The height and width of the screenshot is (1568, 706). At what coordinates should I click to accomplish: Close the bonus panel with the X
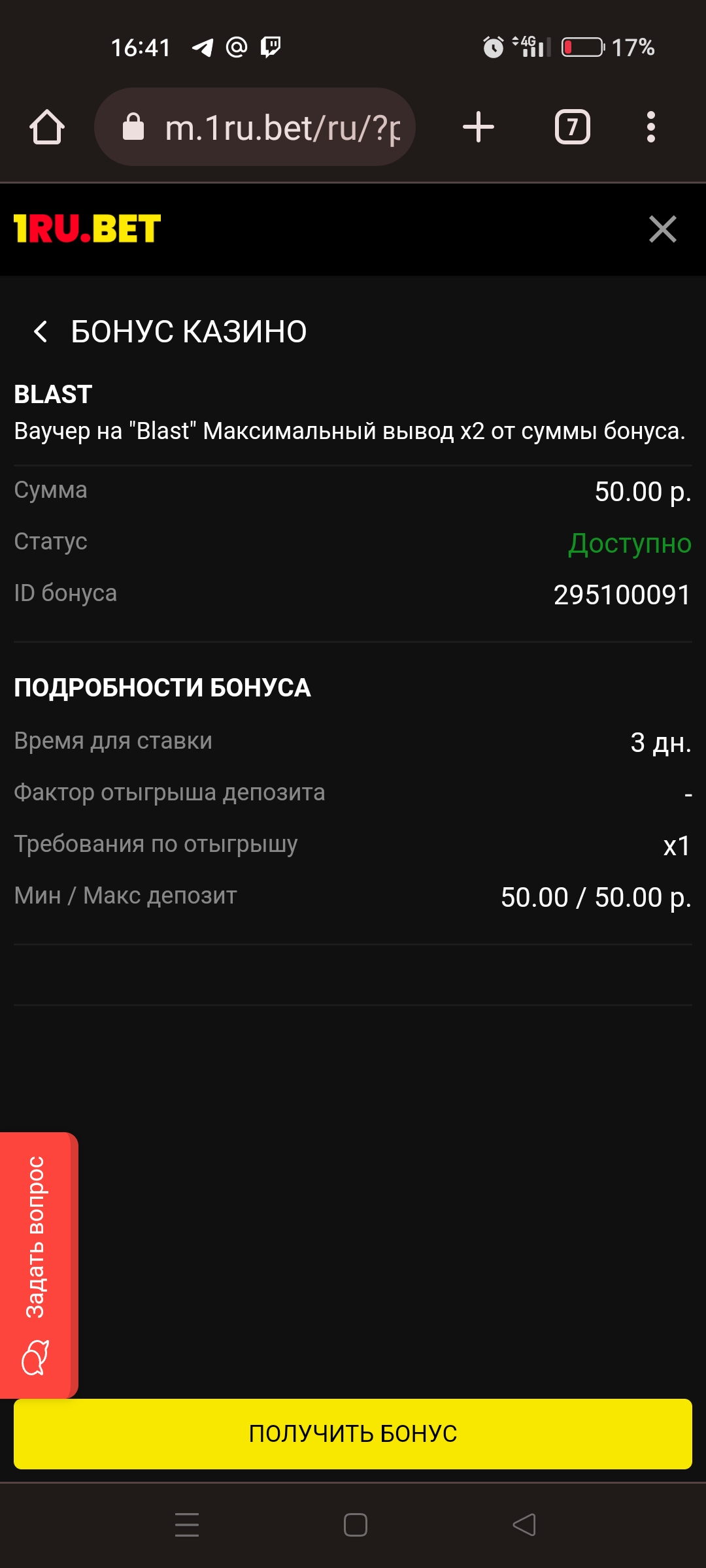662,229
